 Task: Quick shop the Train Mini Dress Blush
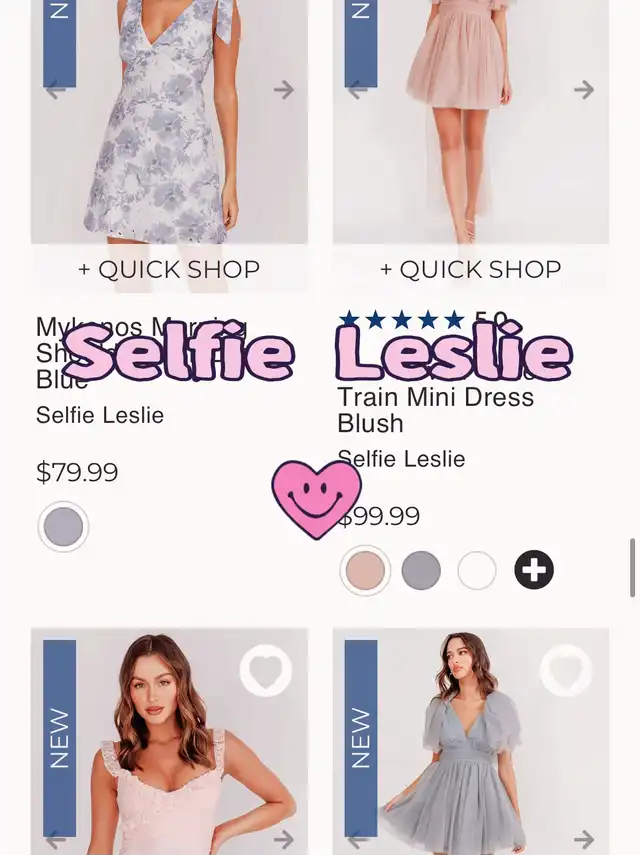coord(471,269)
